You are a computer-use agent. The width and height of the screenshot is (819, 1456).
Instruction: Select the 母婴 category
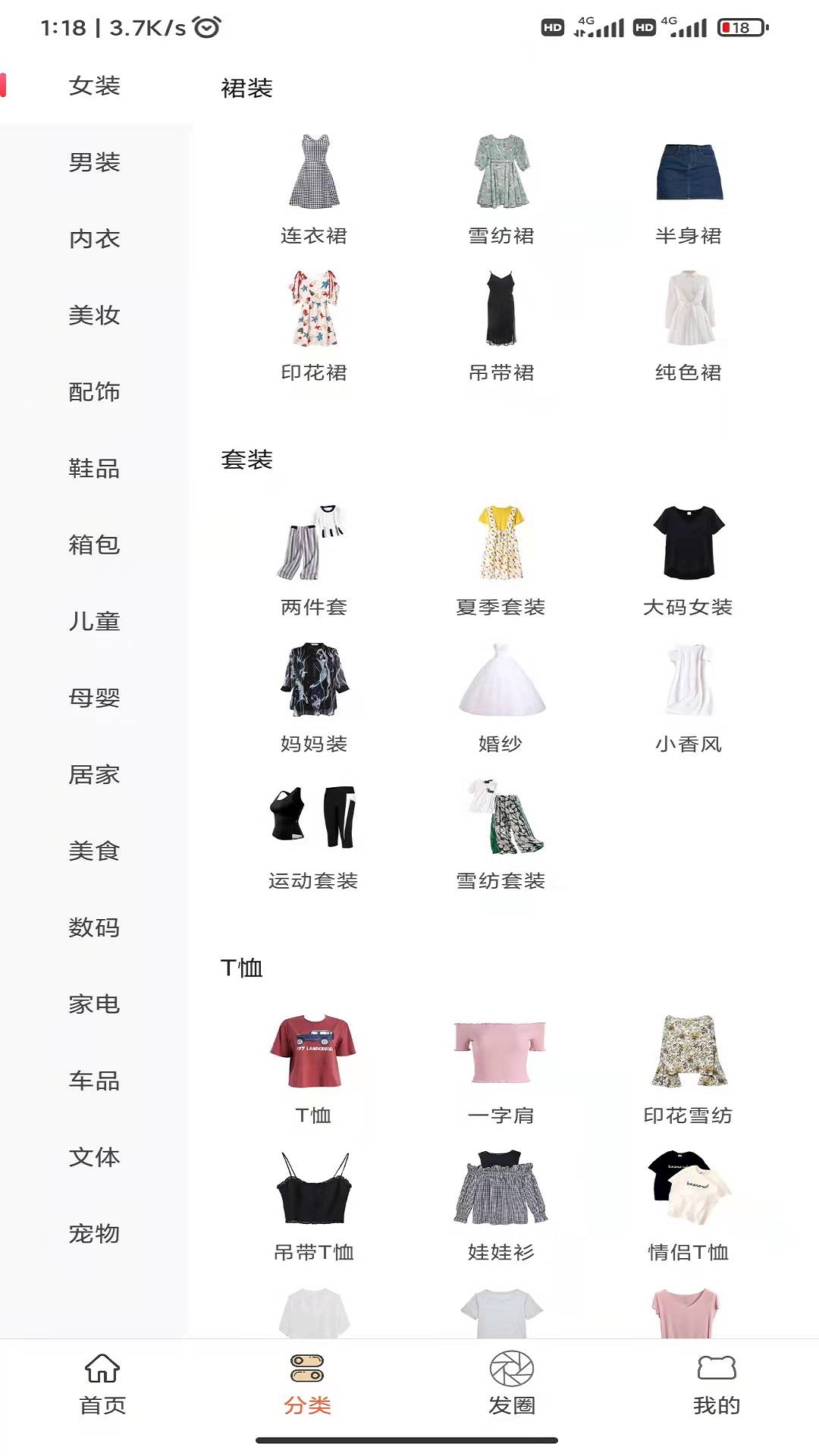[x=95, y=698]
